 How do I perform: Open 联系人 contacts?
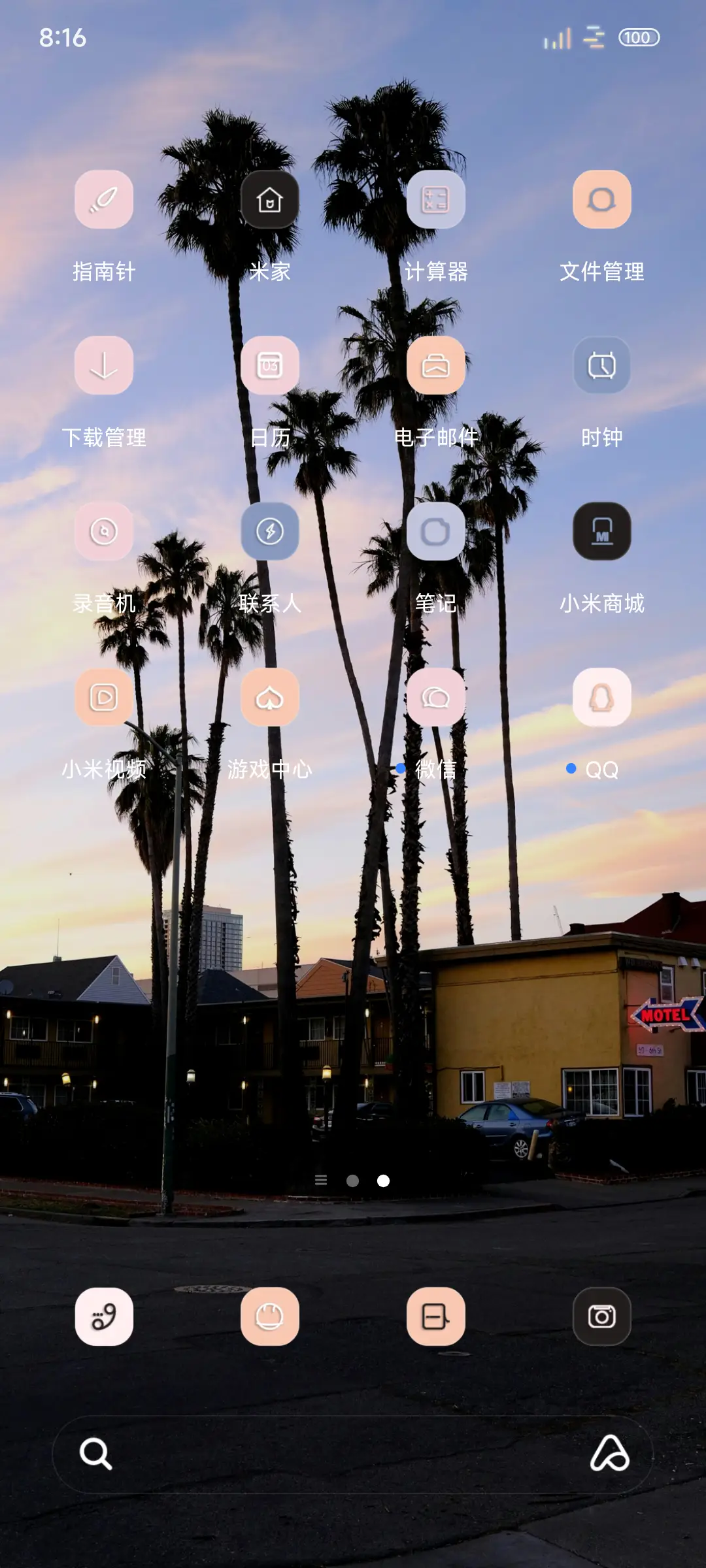tap(270, 531)
